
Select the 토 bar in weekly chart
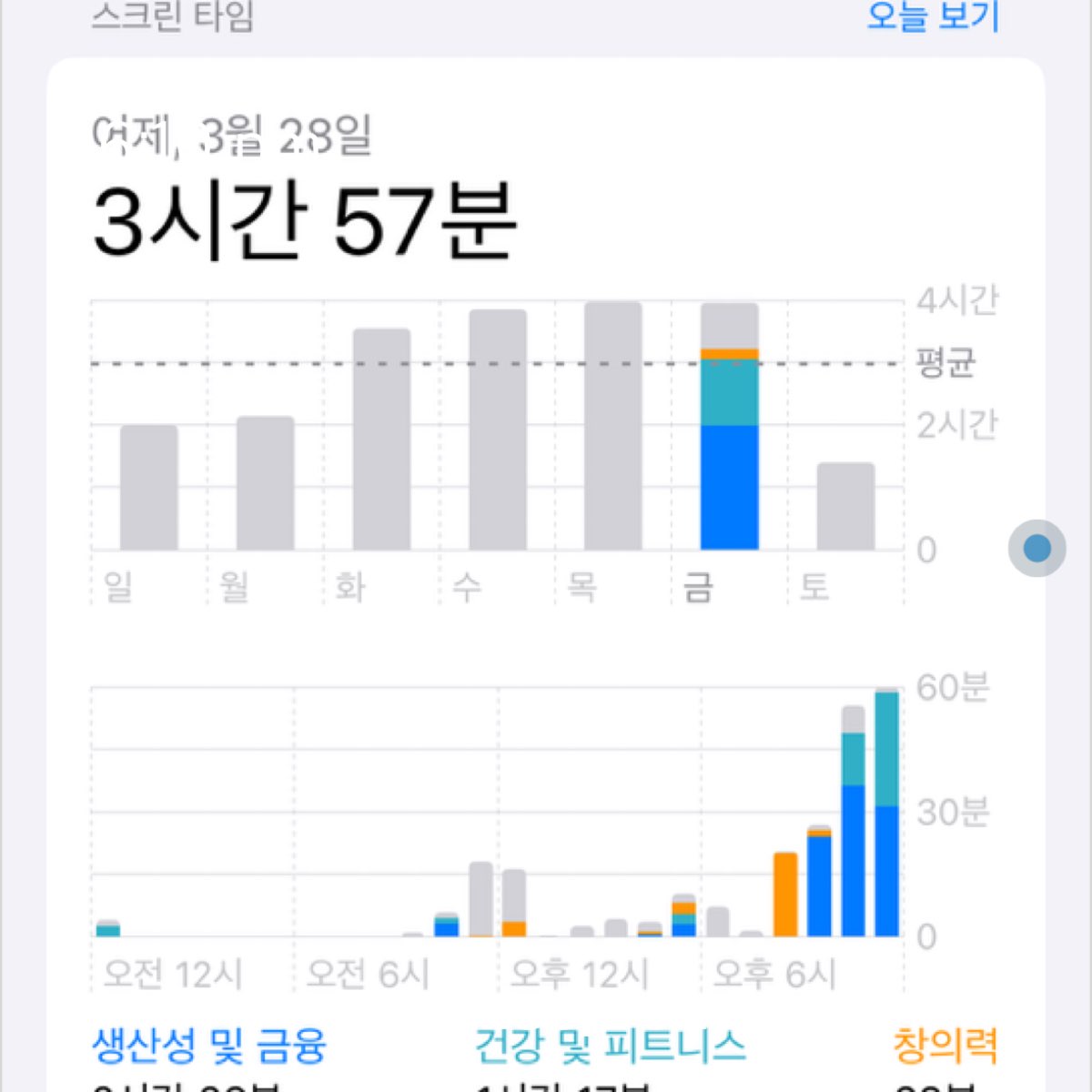[845, 506]
